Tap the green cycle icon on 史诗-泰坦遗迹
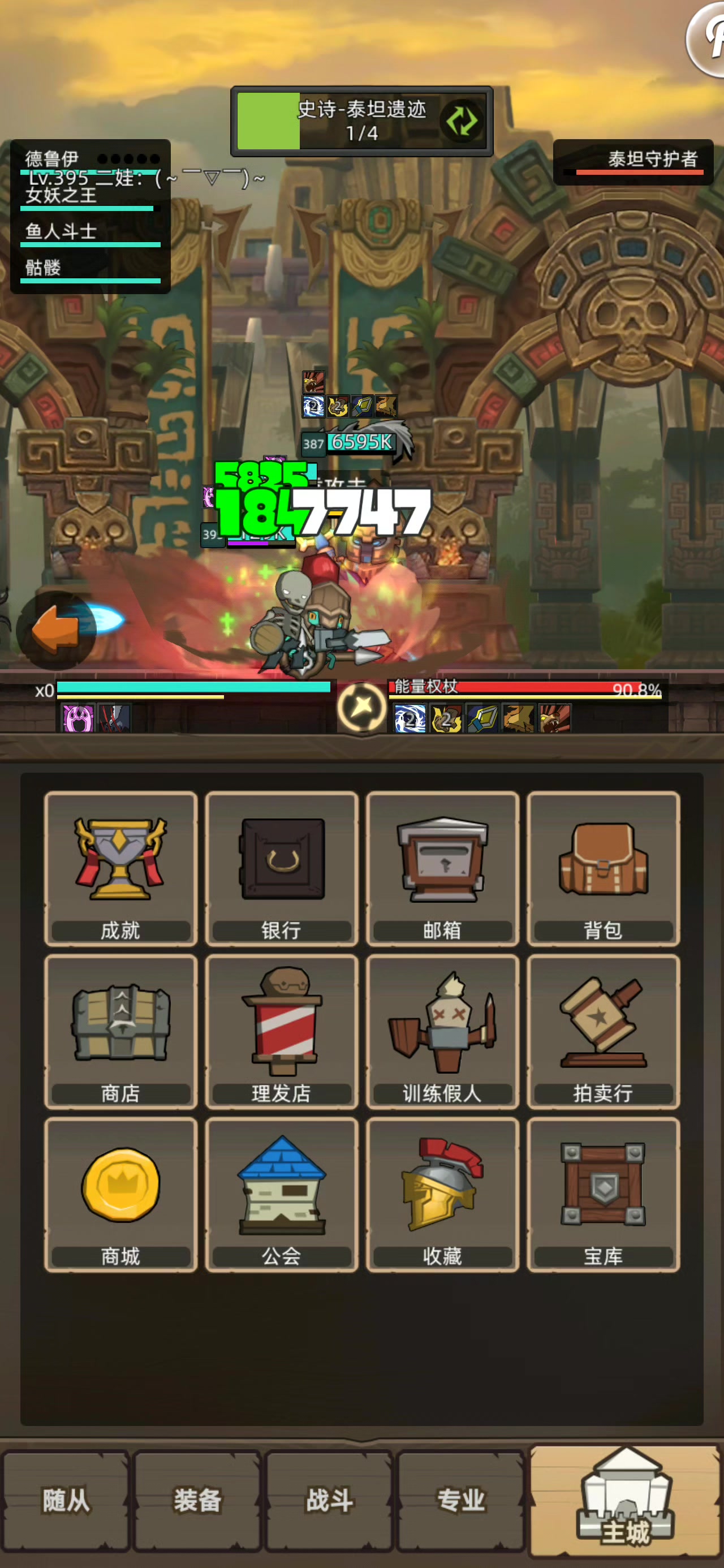Viewport: 724px width, 1568px height. [x=462, y=120]
